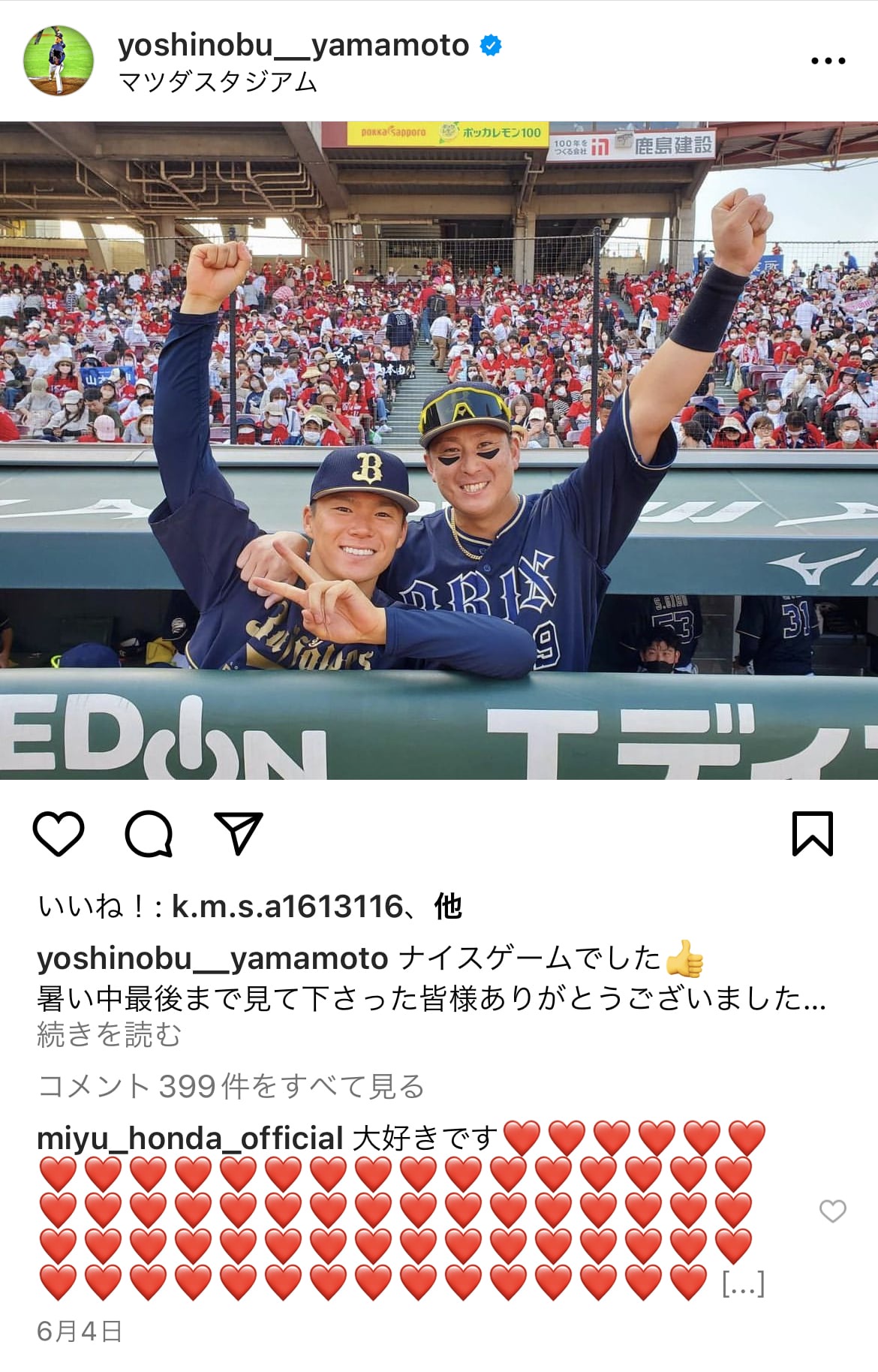
Task: Open the post's three-dot options menu
Action: pos(828,61)
